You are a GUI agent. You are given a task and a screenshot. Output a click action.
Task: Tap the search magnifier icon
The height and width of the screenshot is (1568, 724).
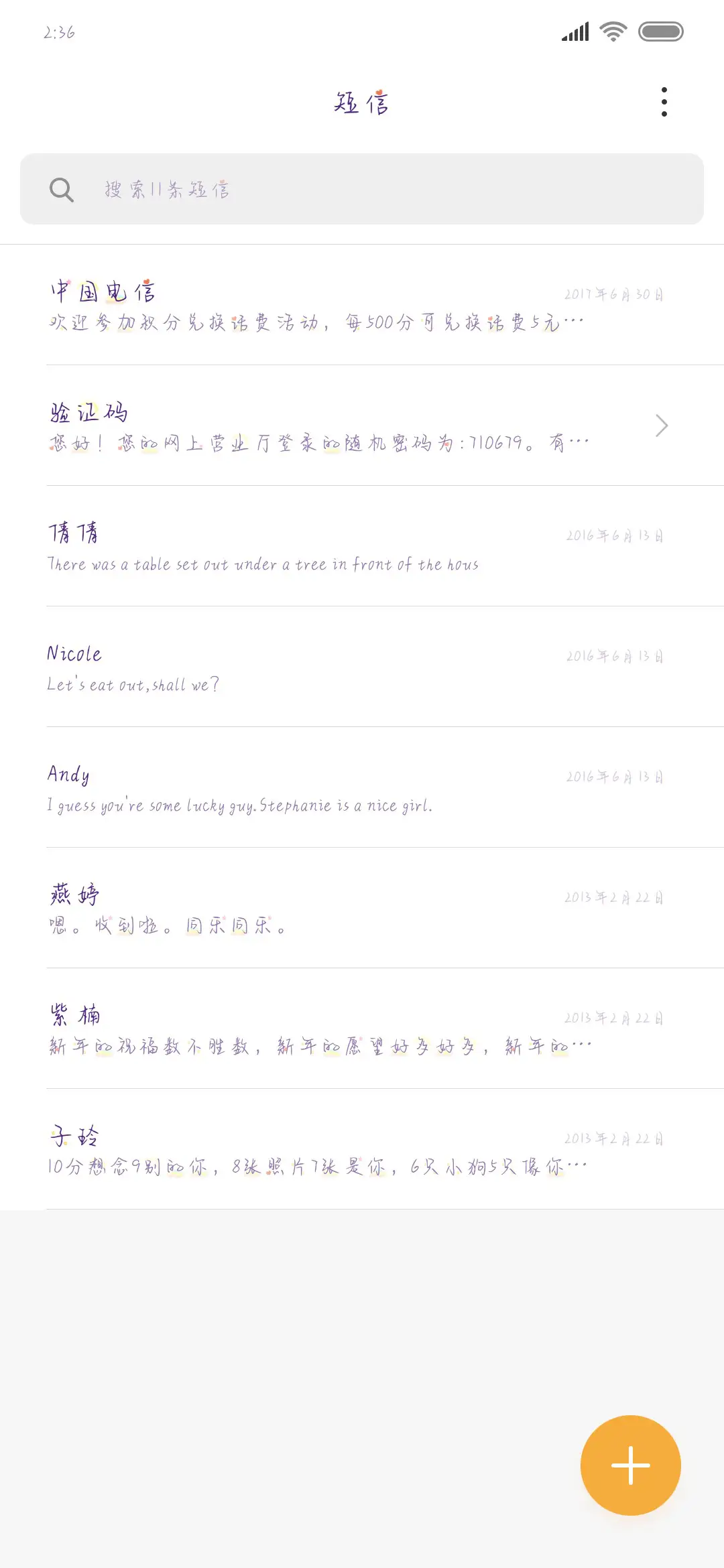(x=60, y=190)
